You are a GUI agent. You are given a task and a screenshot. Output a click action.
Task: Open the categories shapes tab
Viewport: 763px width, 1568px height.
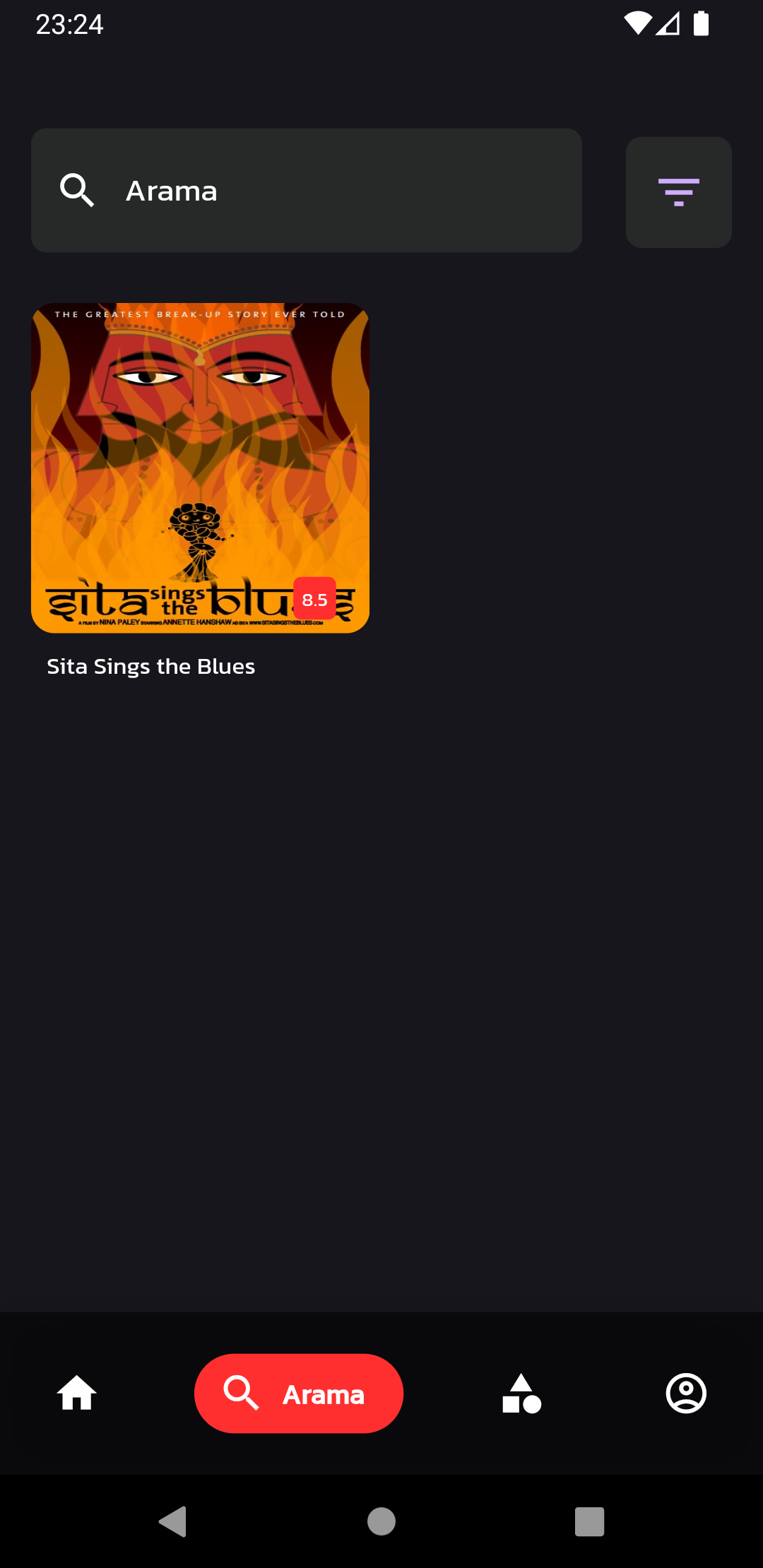(x=521, y=1394)
